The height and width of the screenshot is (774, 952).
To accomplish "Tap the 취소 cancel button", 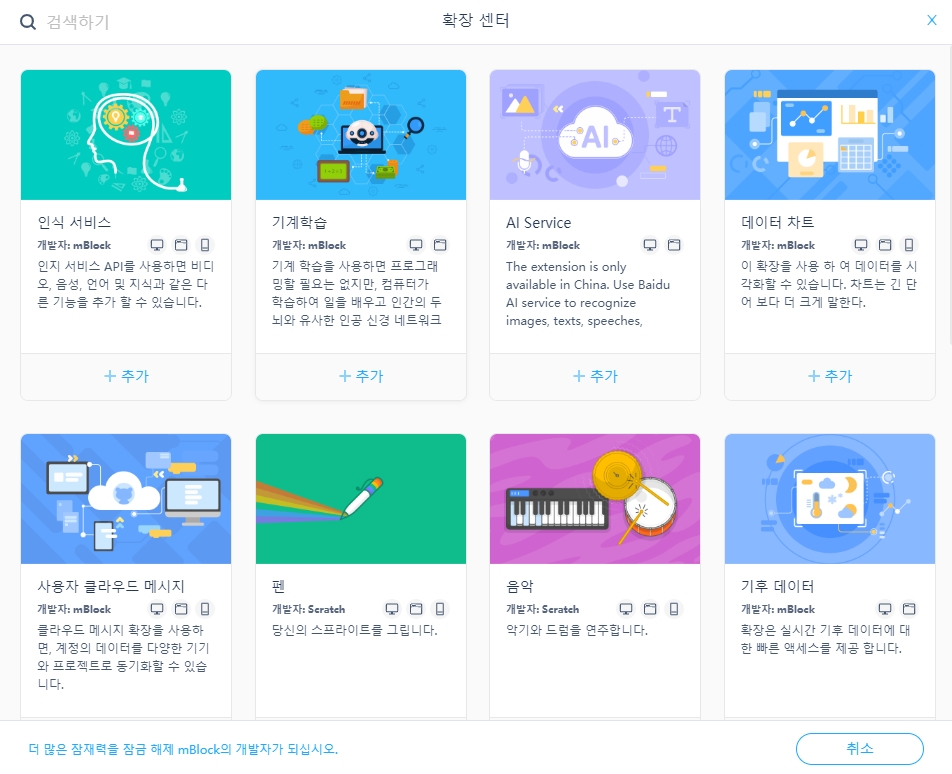I will point(859,748).
